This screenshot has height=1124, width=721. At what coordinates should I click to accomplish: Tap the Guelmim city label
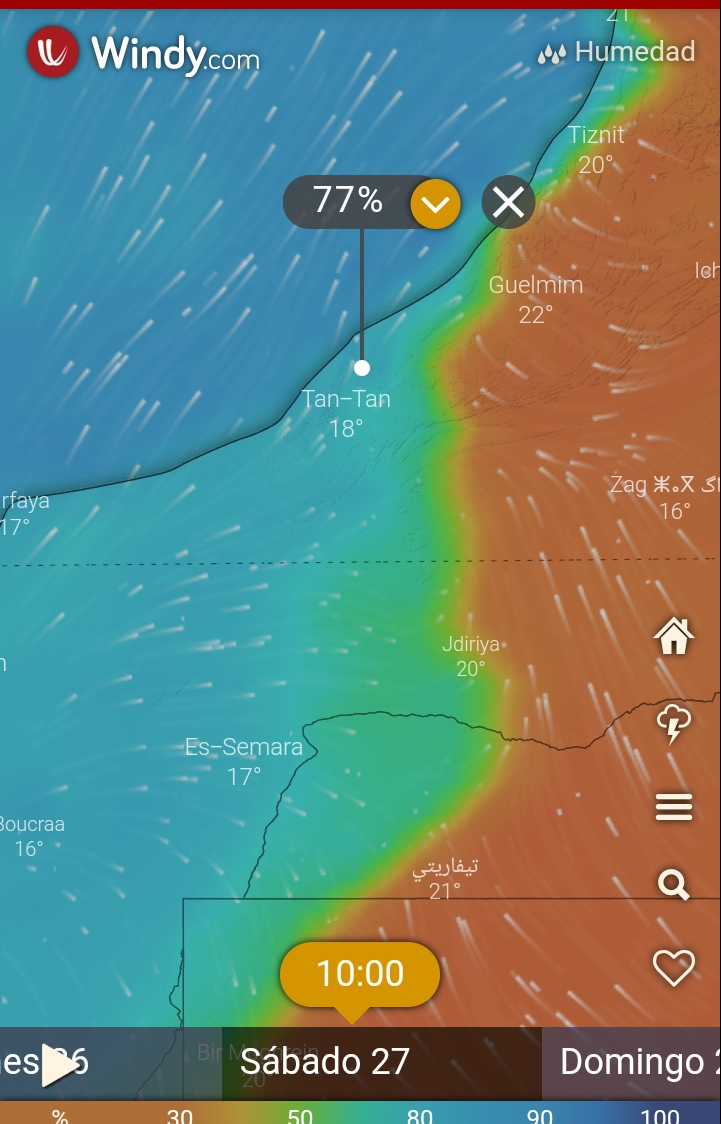coord(535,286)
